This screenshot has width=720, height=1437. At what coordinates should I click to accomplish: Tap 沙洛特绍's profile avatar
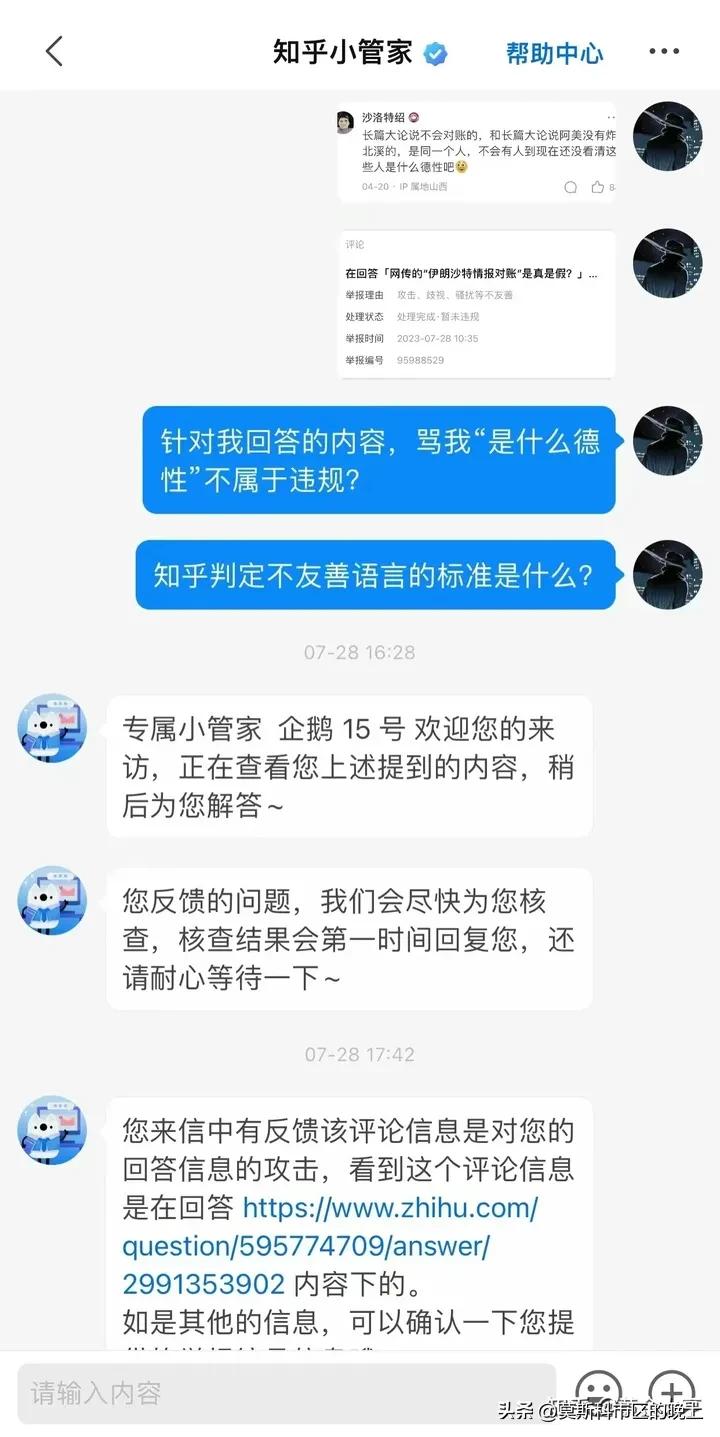[343, 118]
